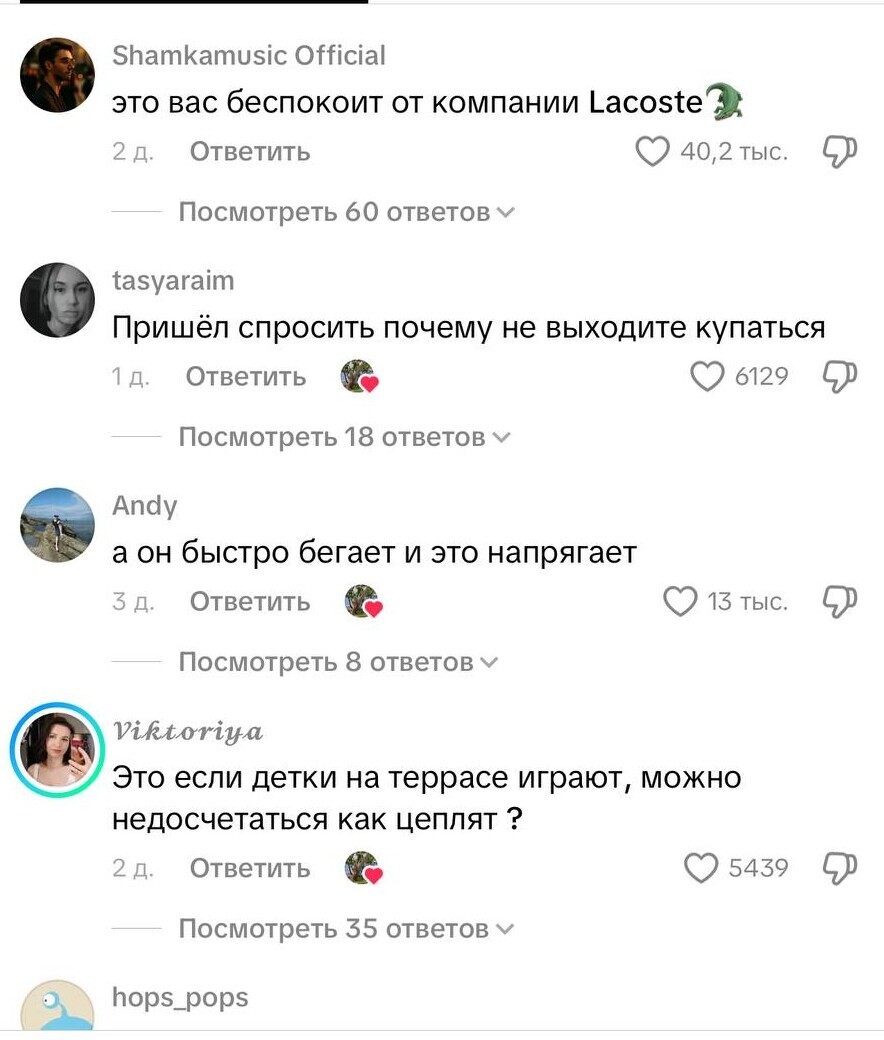Screen dimensions: 884x1040
Task: Reply to Shamkamusic Official's comment
Action: (x=249, y=152)
